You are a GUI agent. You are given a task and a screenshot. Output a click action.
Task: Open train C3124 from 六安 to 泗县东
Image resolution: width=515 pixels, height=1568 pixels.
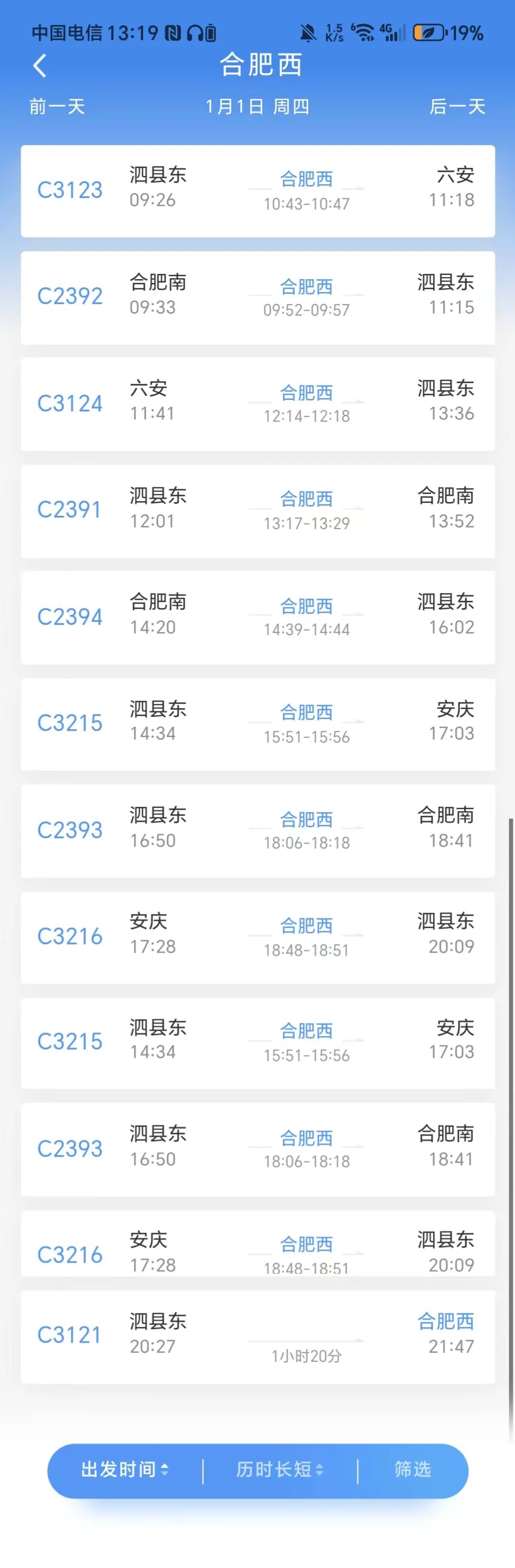[x=257, y=404]
